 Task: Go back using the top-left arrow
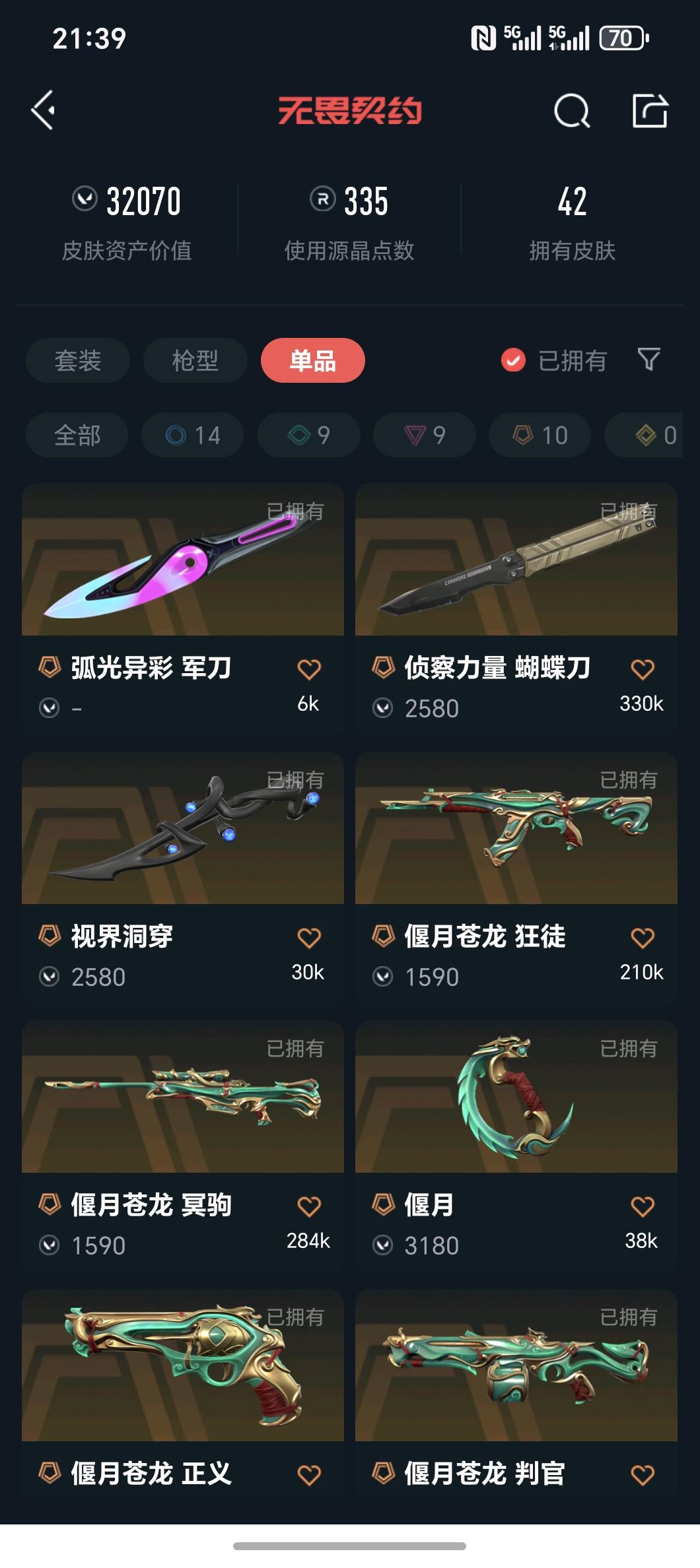click(x=44, y=110)
